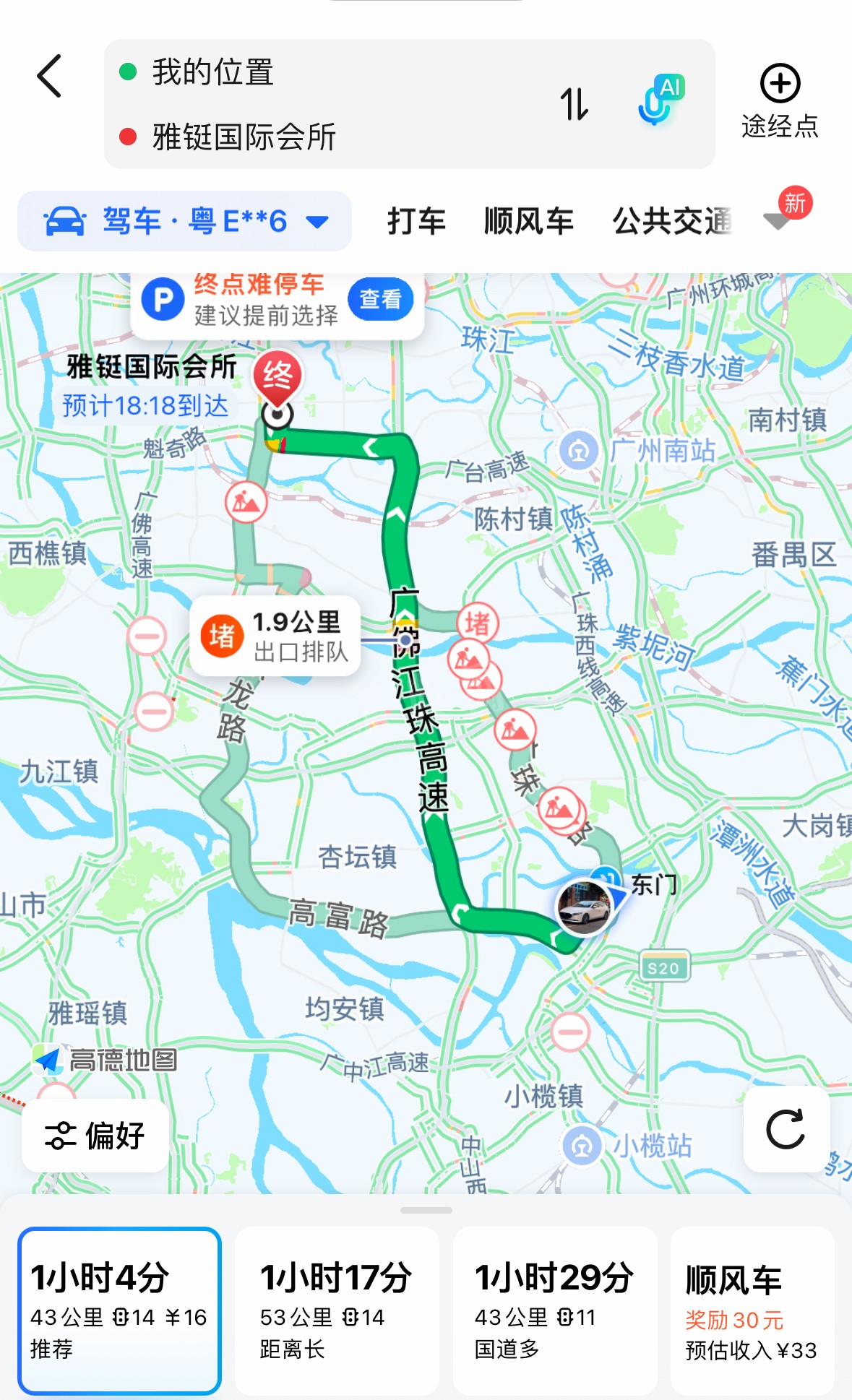
Task: Open the 顺风车 reward card
Action: pos(752,1310)
